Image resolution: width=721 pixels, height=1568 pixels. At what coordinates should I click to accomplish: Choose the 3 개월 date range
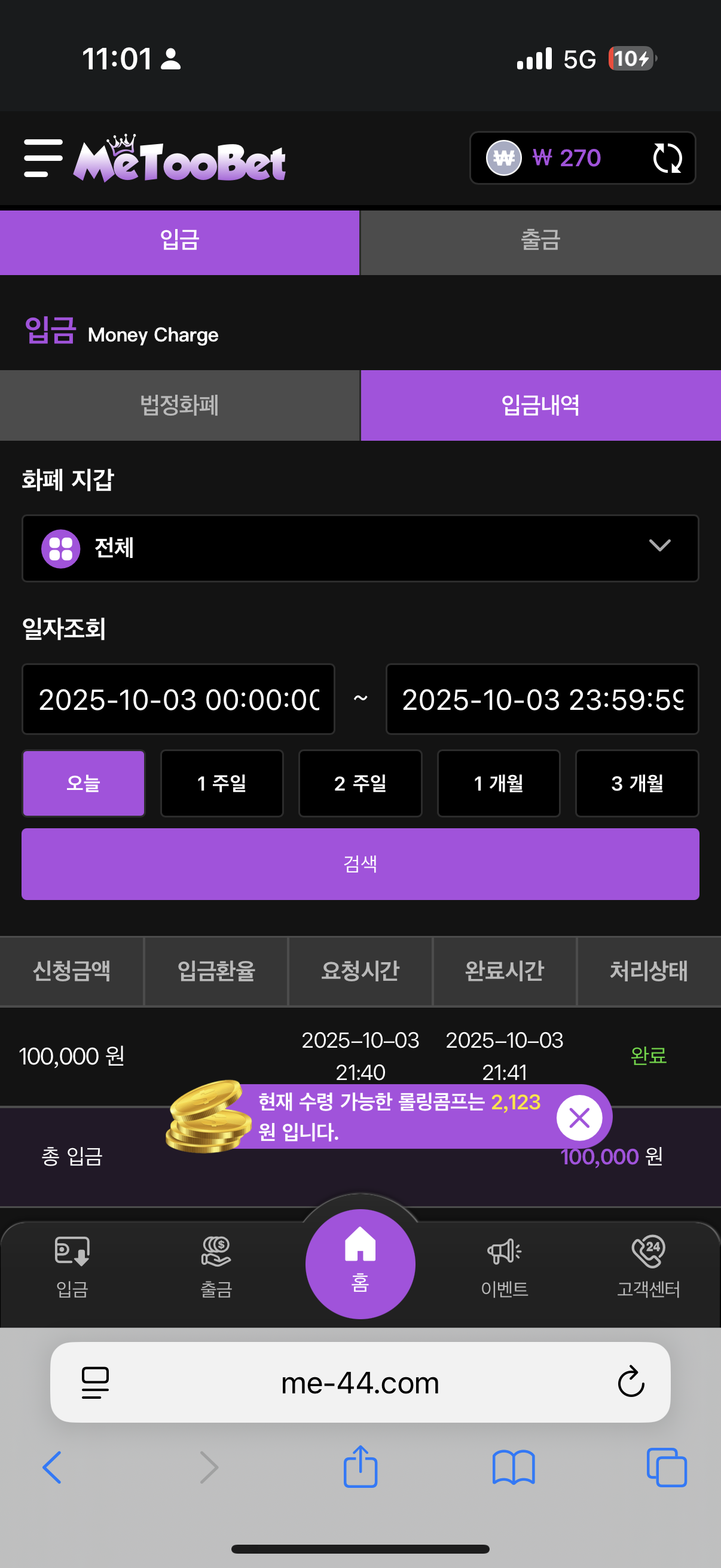click(x=637, y=783)
